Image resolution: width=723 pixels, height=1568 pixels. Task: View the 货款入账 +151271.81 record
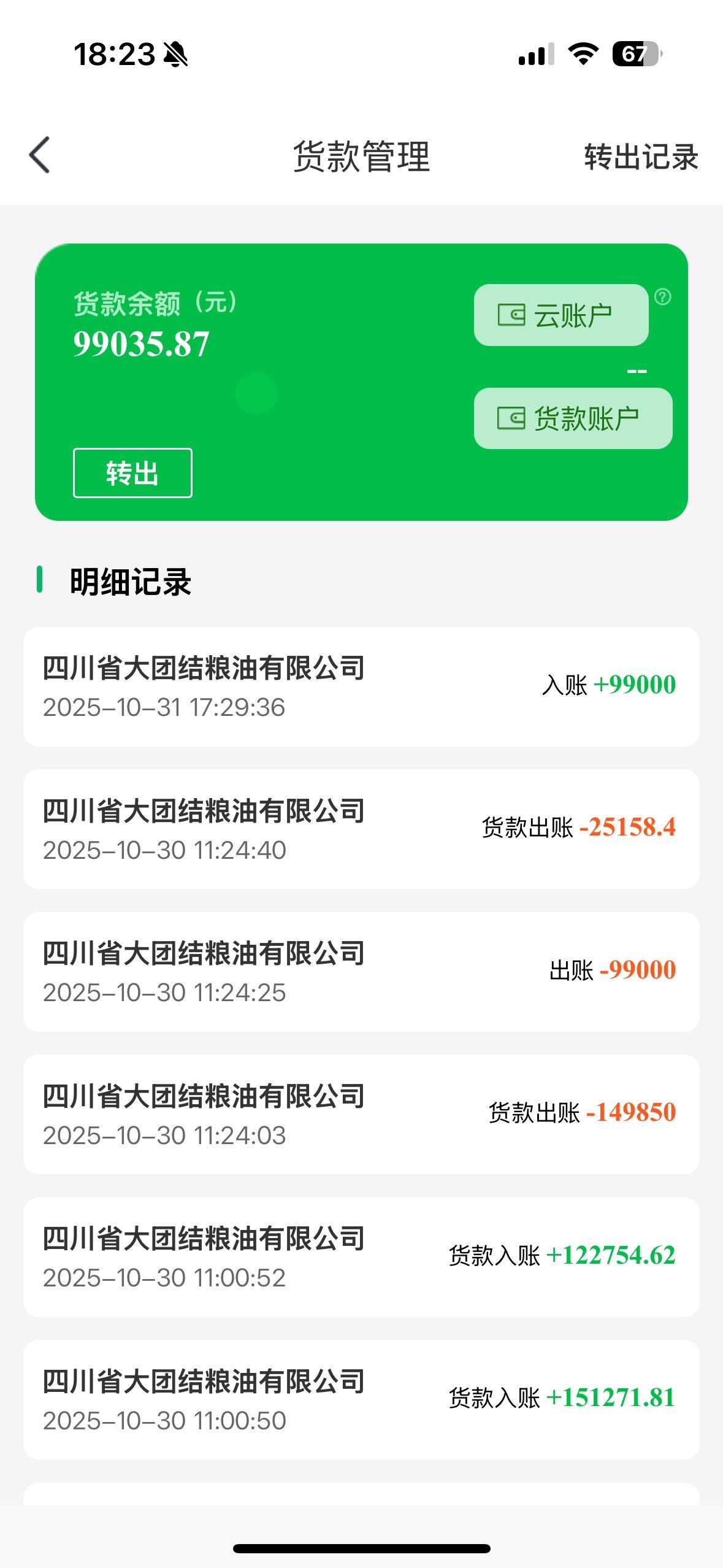361,1399
